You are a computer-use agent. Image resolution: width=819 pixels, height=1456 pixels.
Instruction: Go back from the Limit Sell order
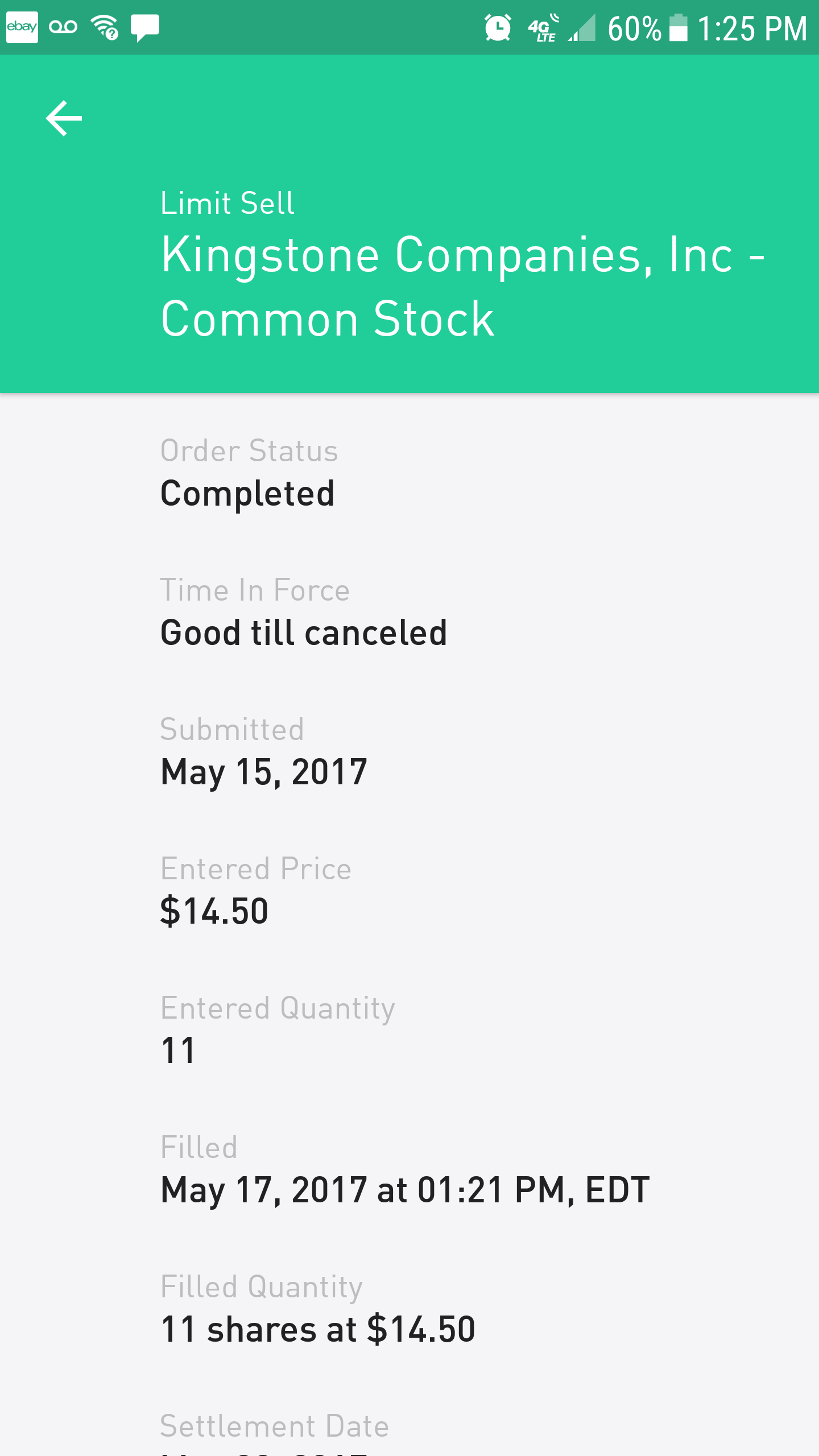click(x=64, y=118)
